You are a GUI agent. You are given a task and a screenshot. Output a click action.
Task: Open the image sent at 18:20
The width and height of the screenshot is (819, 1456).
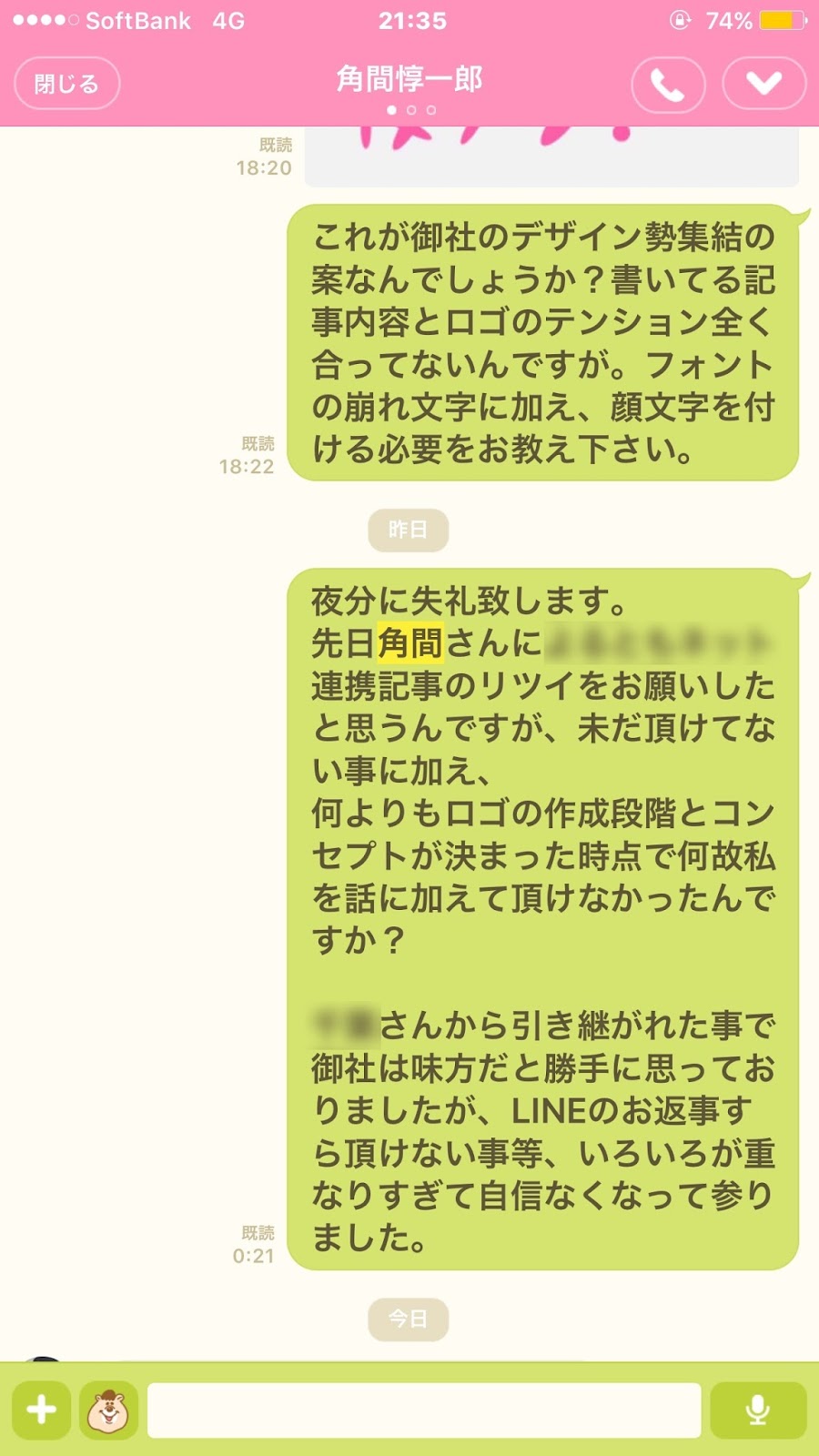pos(551,157)
